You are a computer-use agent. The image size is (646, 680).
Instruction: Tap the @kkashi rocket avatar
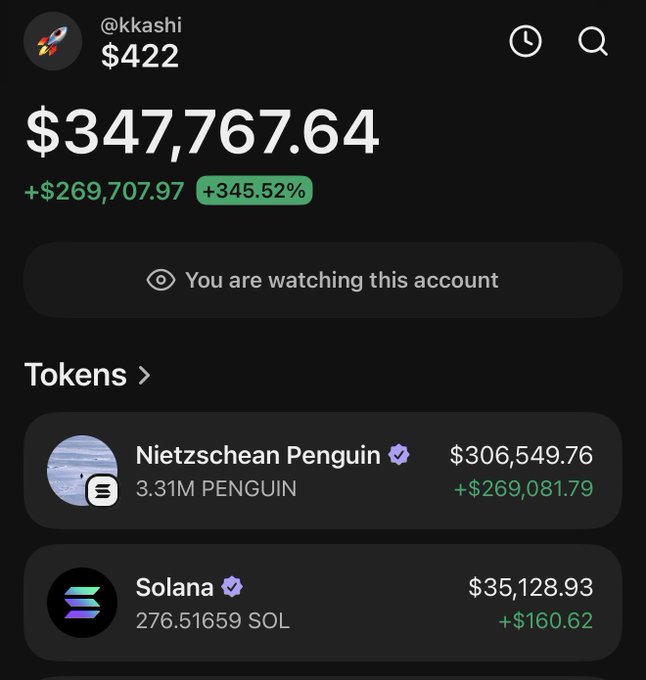(x=53, y=42)
